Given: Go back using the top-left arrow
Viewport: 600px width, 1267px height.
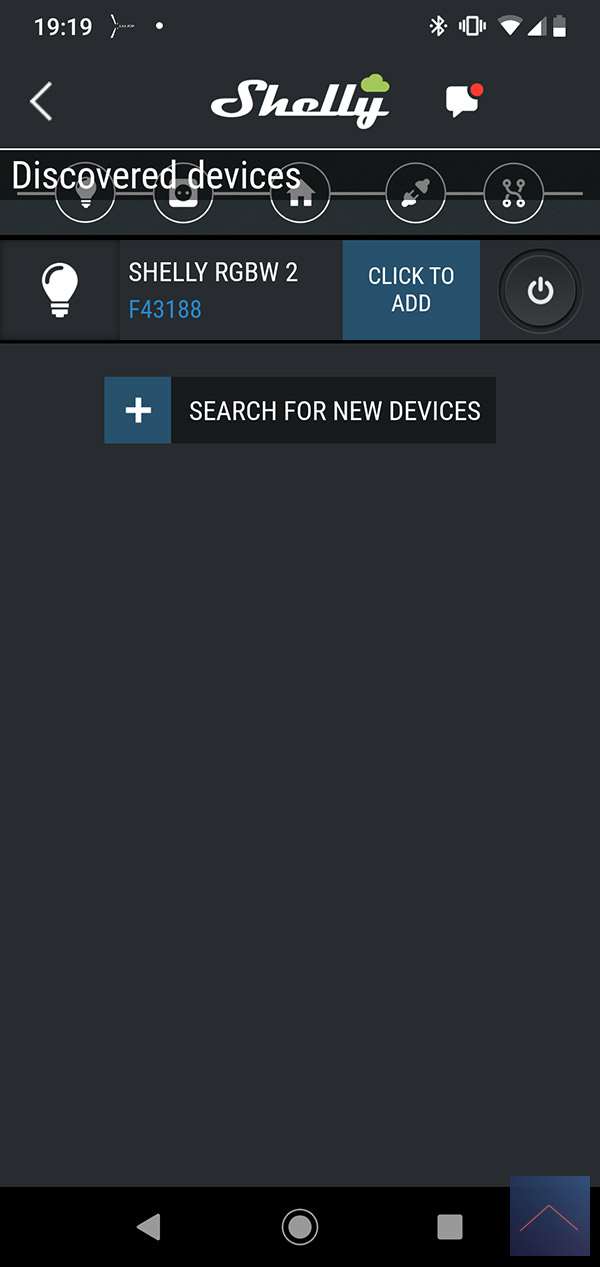Looking at the screenshot, I should (41, 102).
